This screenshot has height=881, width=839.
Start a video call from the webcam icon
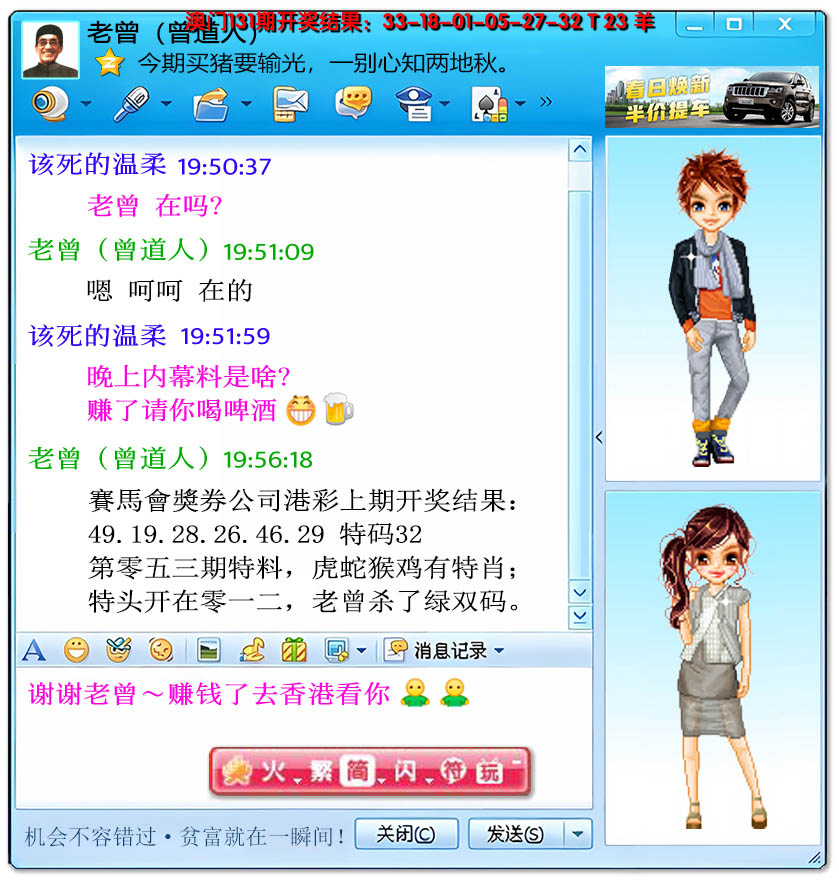point(48,102)
